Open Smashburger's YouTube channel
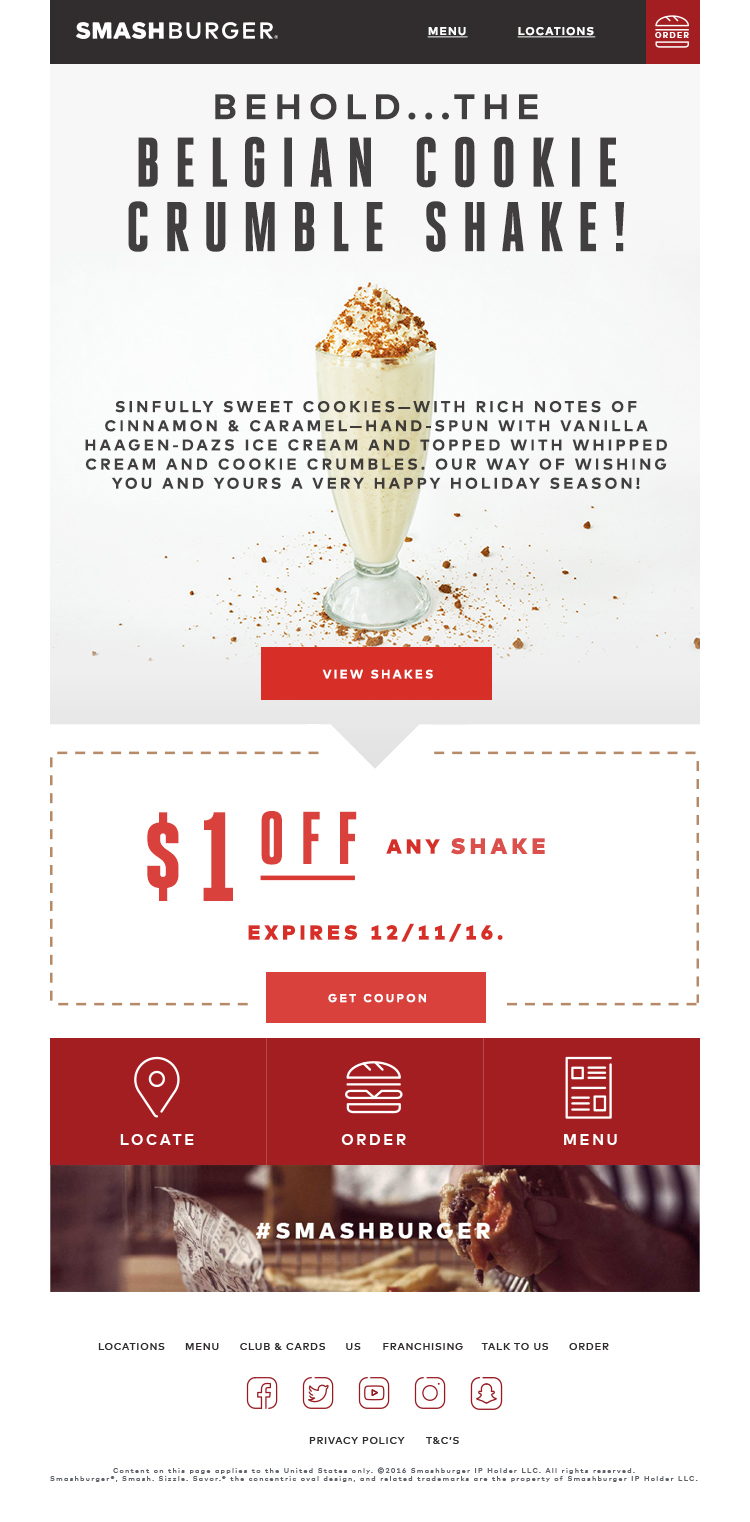This screenshot has height=1522, width=750. point(374,1393)
